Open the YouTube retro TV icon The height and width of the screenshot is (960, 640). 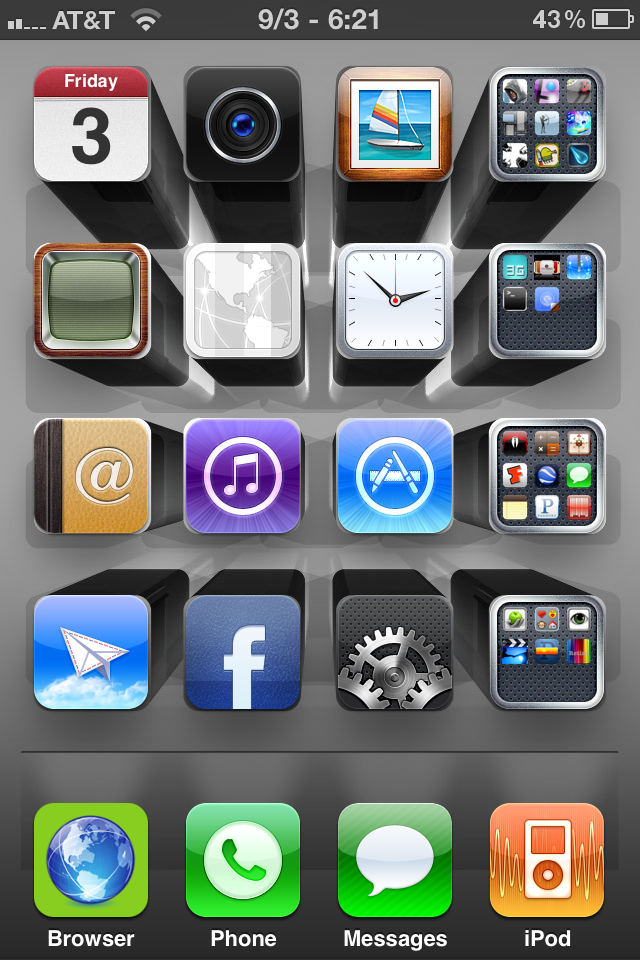point(91,300)
